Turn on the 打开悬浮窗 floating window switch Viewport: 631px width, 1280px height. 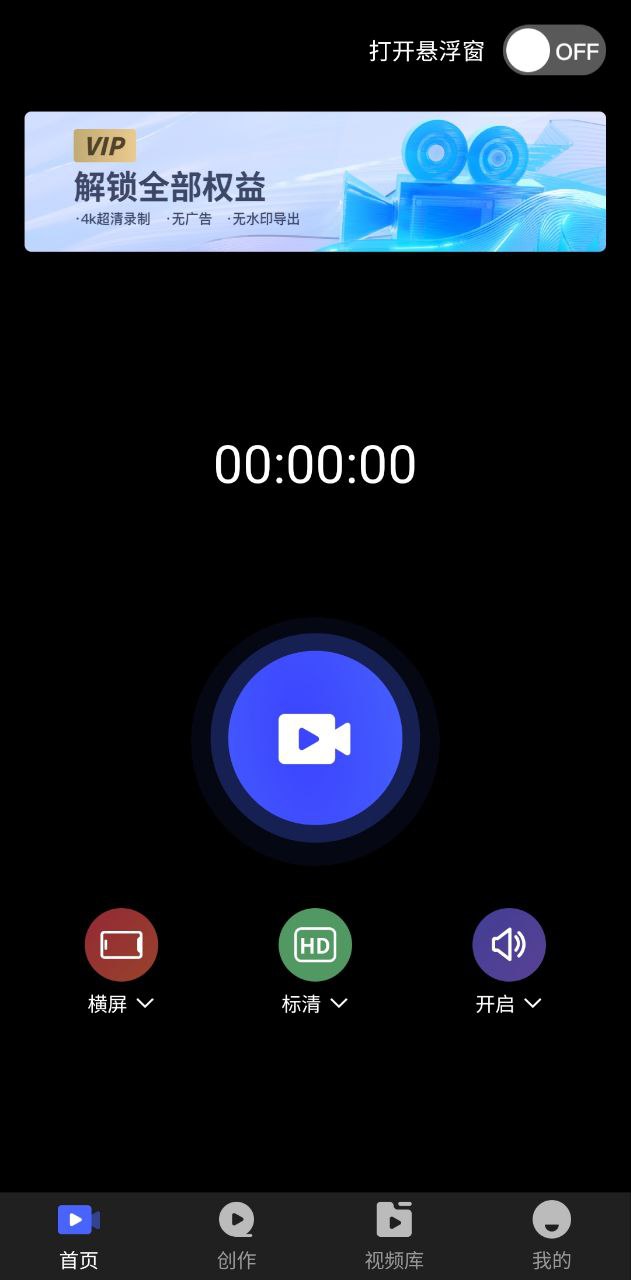tap(554, 51)
